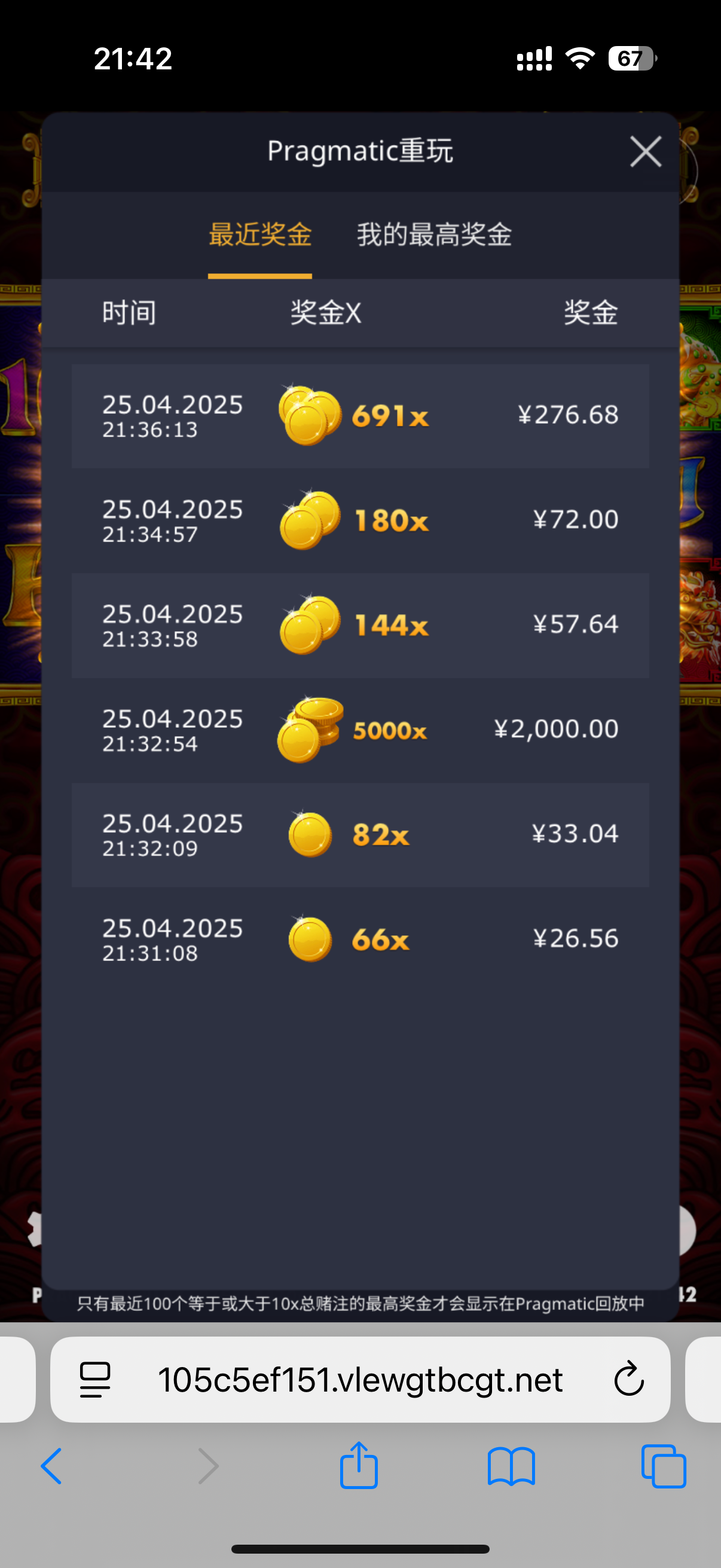721x1568 pixels.
Task: Show all open Safari tabs
Action: click(x=663, y=1466)
